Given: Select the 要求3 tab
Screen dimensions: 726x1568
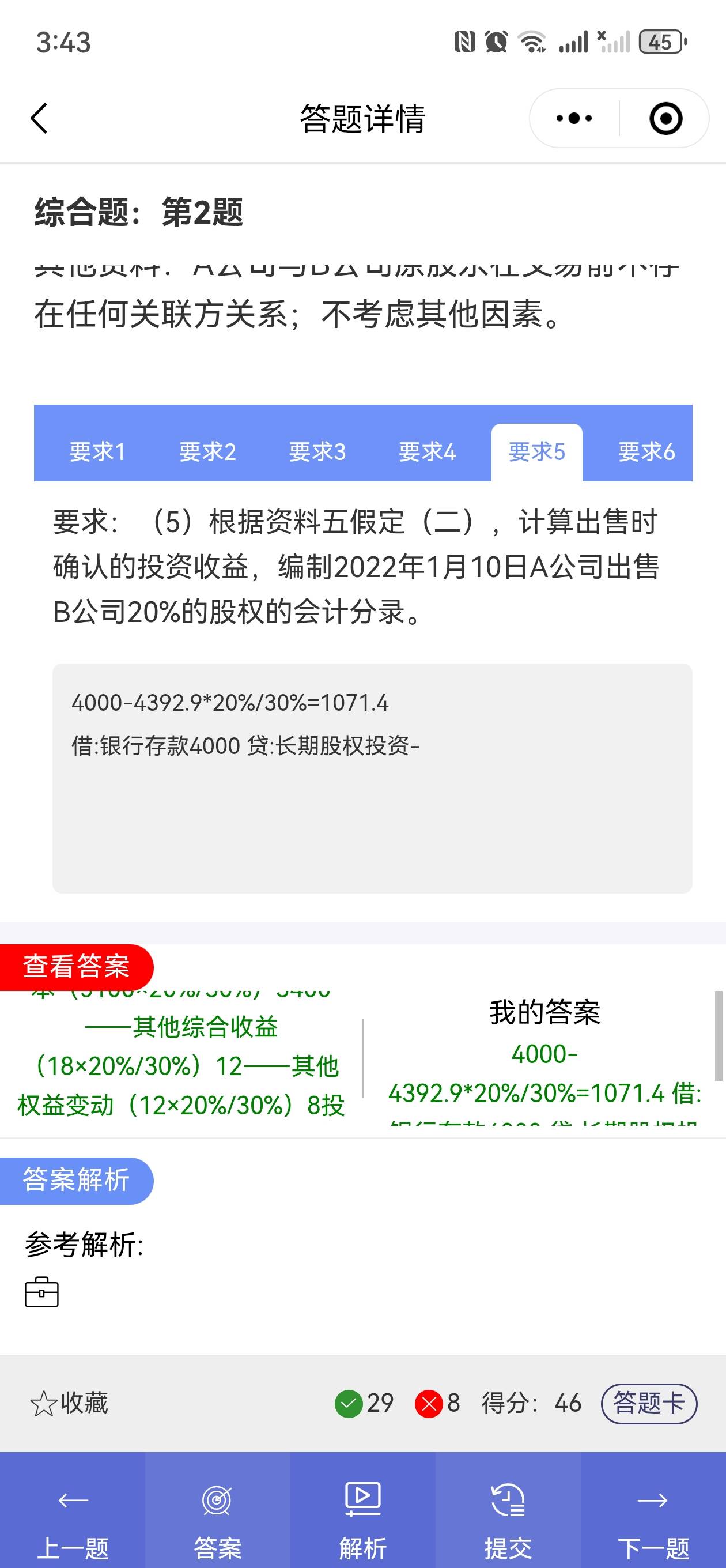Looking at the screenshot, I should (x=317, y=451).
